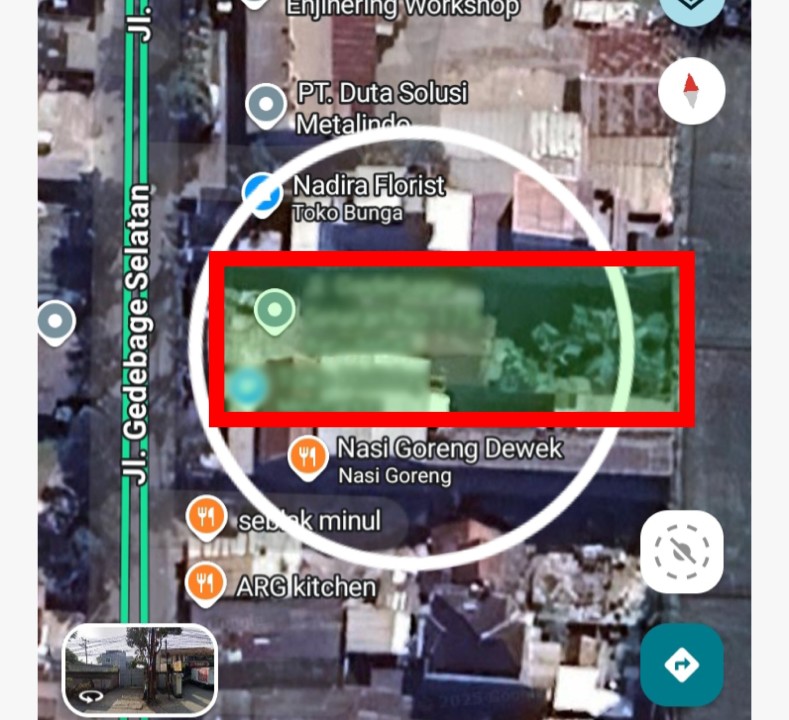789x720 pixels.
Task: Tap the gray pin left of Gedebage Selatan road
Action: [x=56, y=322]
